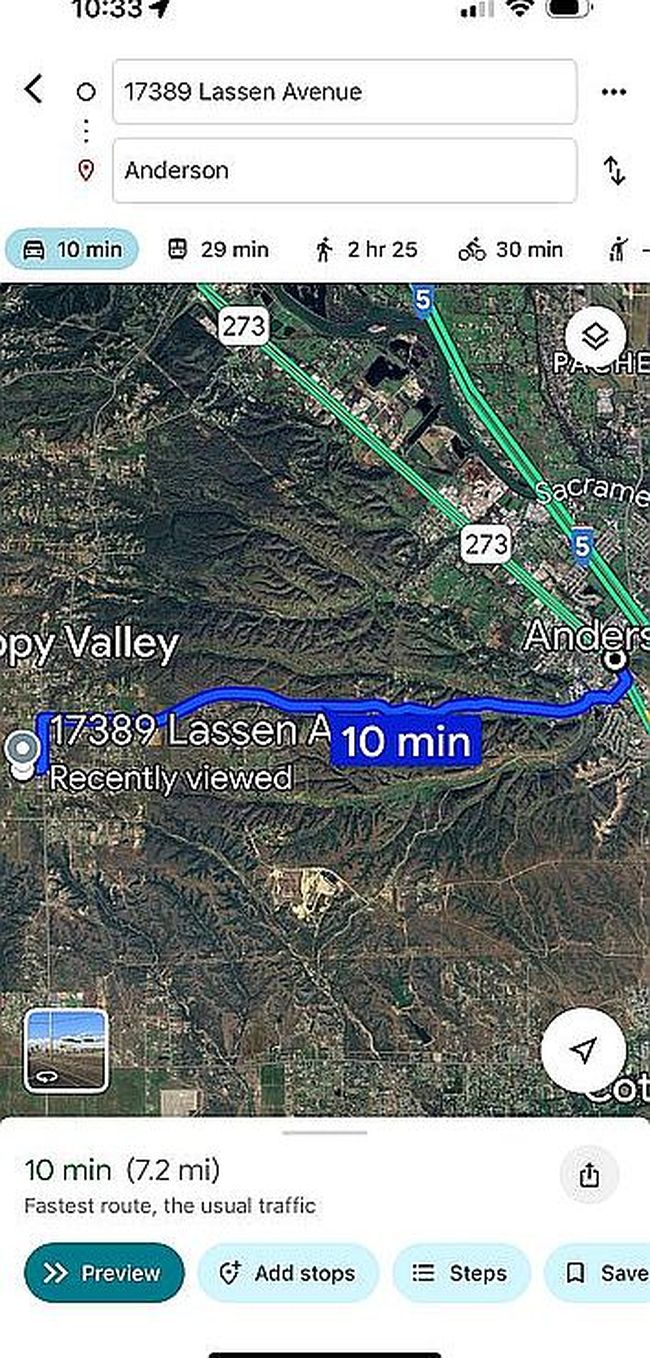Edit the Anderson destination field

pyautogui.click(x=344, y=170)
